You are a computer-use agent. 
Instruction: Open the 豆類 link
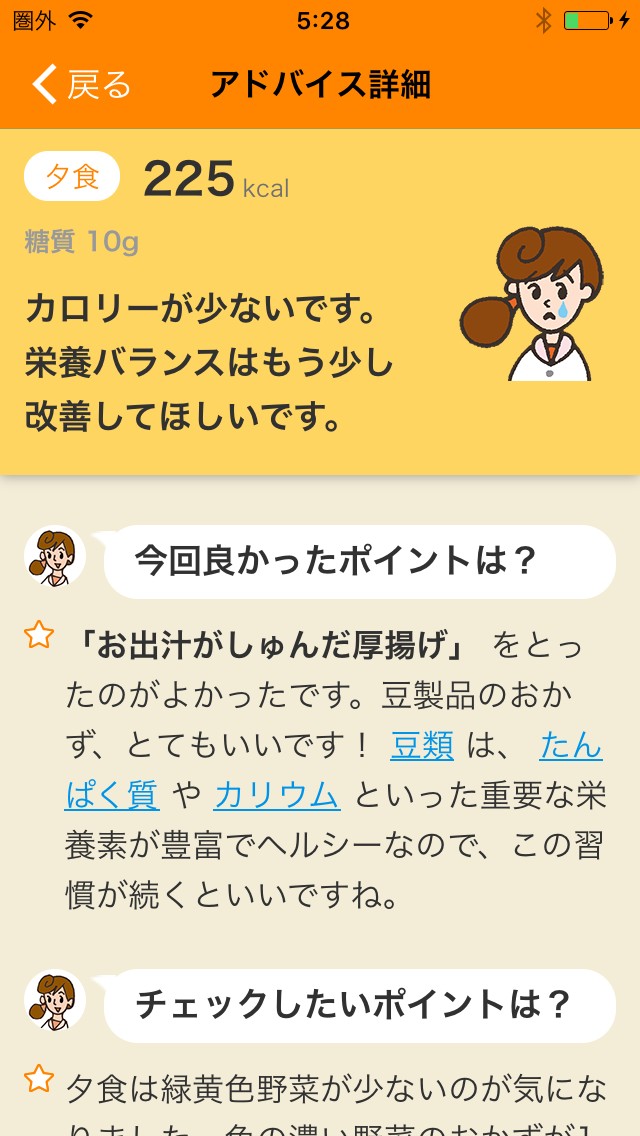[422, 745]
